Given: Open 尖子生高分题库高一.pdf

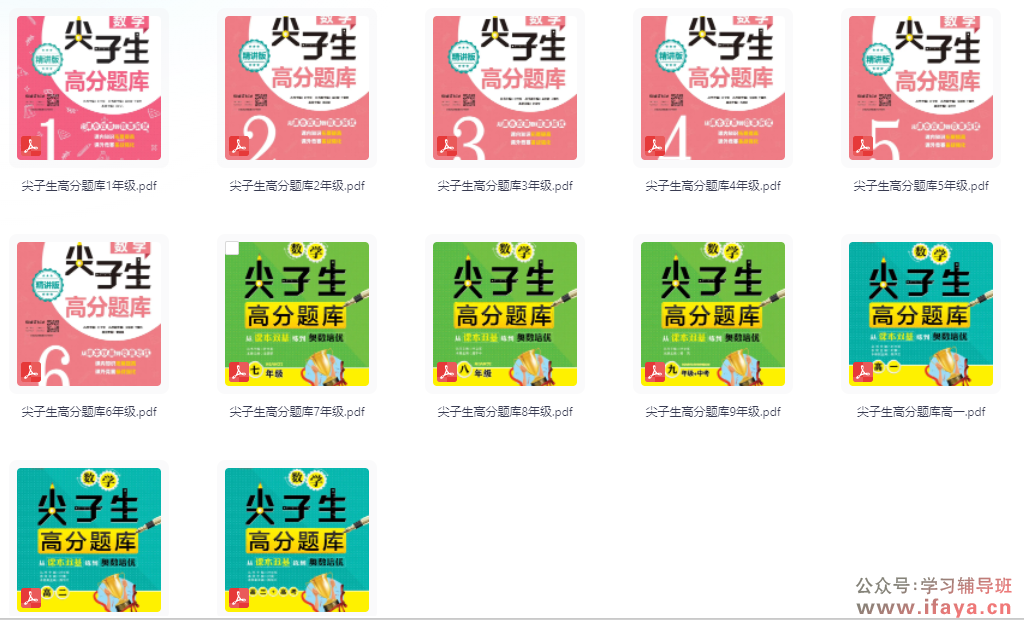Looking at the screenshot, I should [921, 314].
